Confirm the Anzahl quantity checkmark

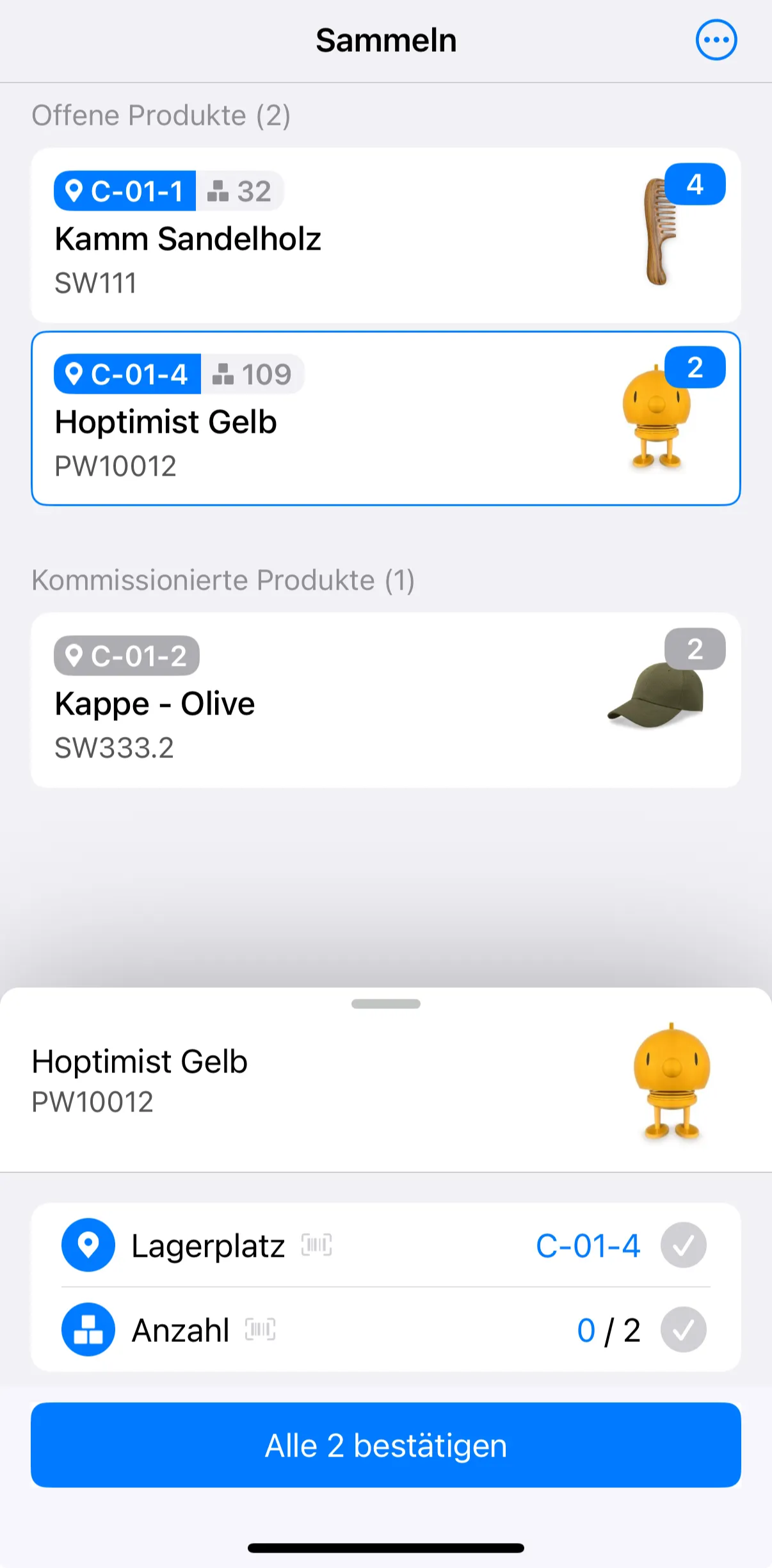pos(683,1330)
